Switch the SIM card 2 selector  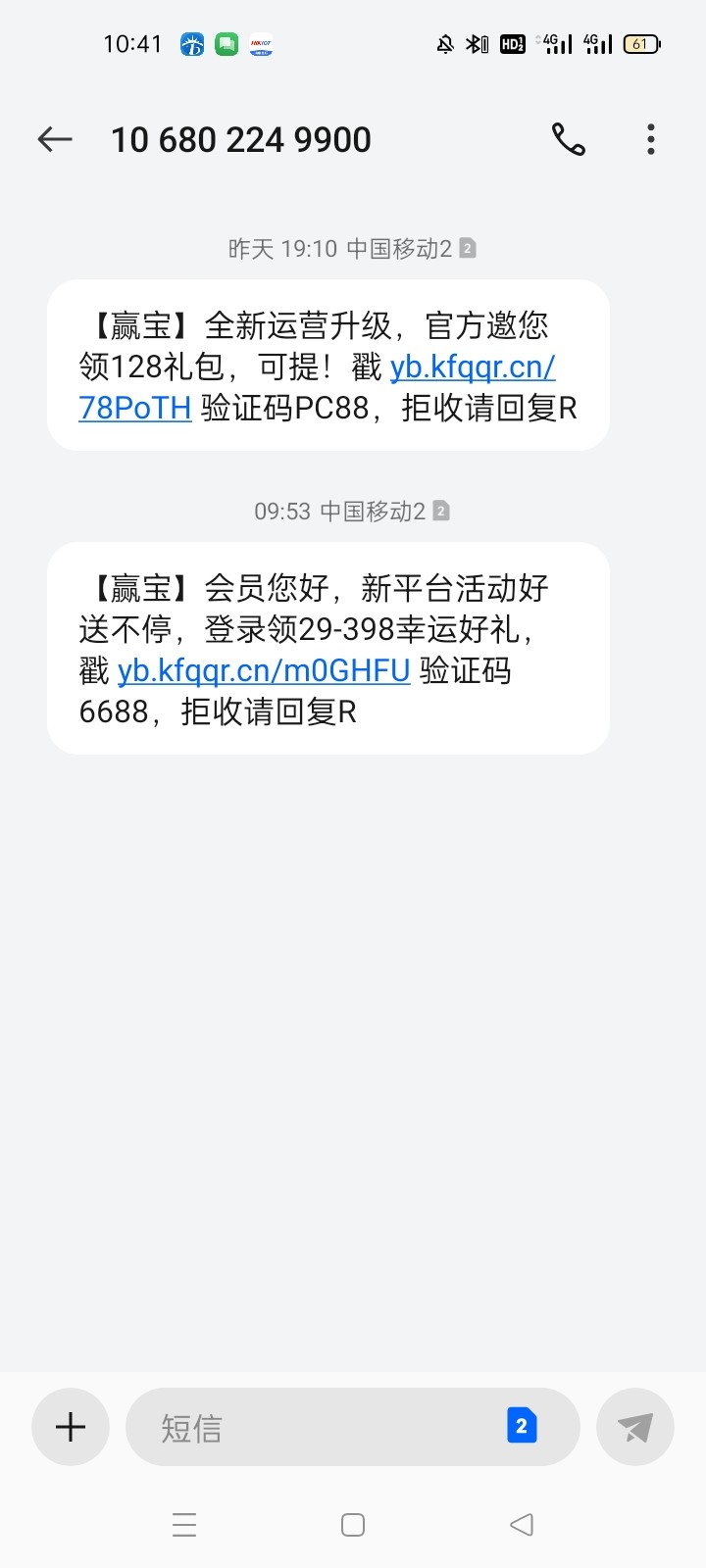click(x=522, y=1426)
